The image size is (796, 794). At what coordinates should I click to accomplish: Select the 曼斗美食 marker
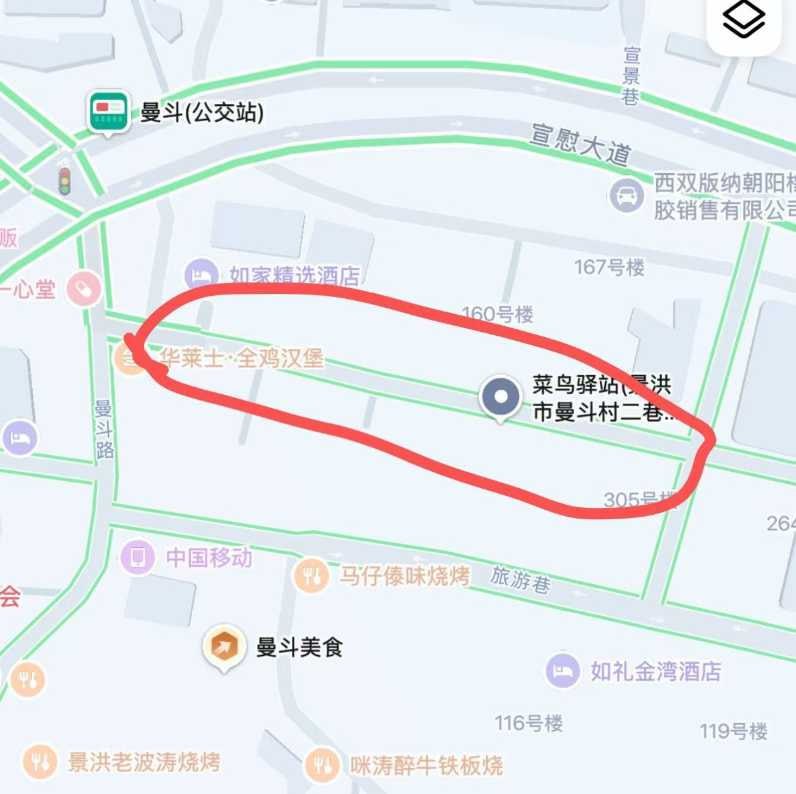(x=224, y=648)
